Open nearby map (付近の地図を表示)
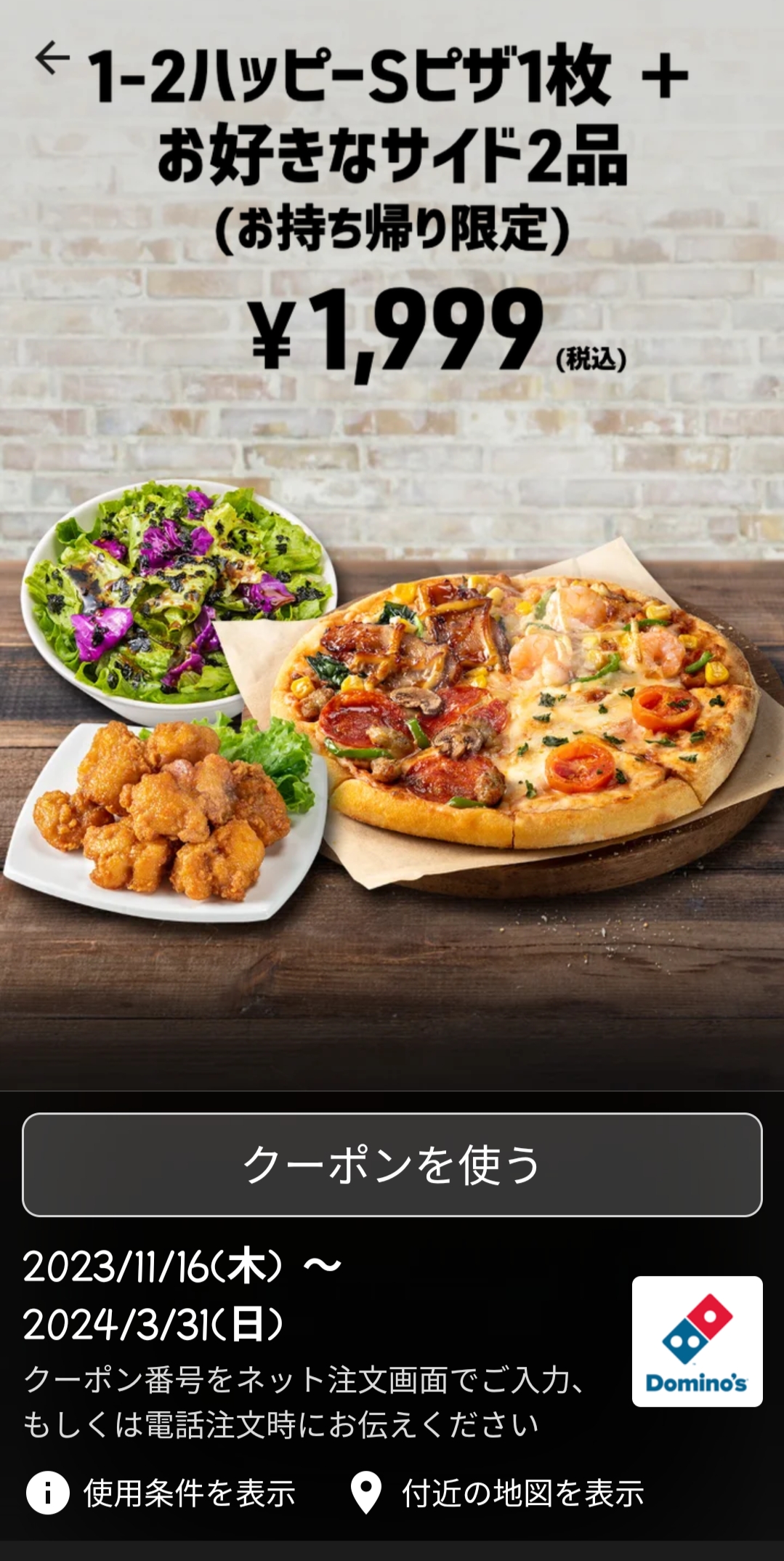 pyautogui.click(x=497, y=1493)
